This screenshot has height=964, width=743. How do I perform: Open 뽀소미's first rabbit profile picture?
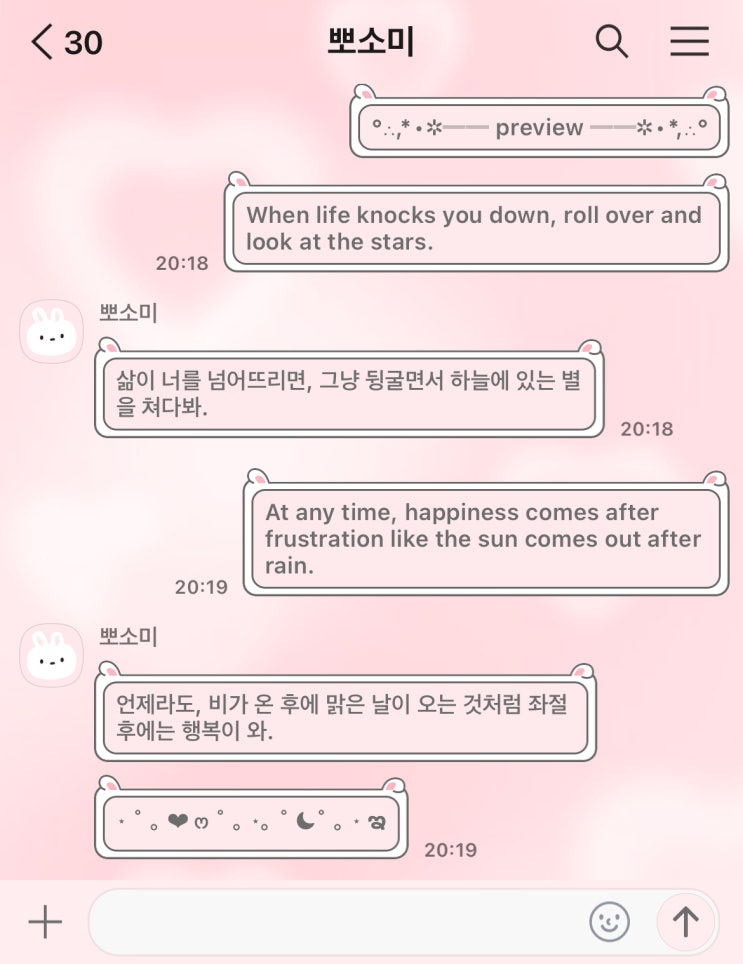tap(50, 331)
